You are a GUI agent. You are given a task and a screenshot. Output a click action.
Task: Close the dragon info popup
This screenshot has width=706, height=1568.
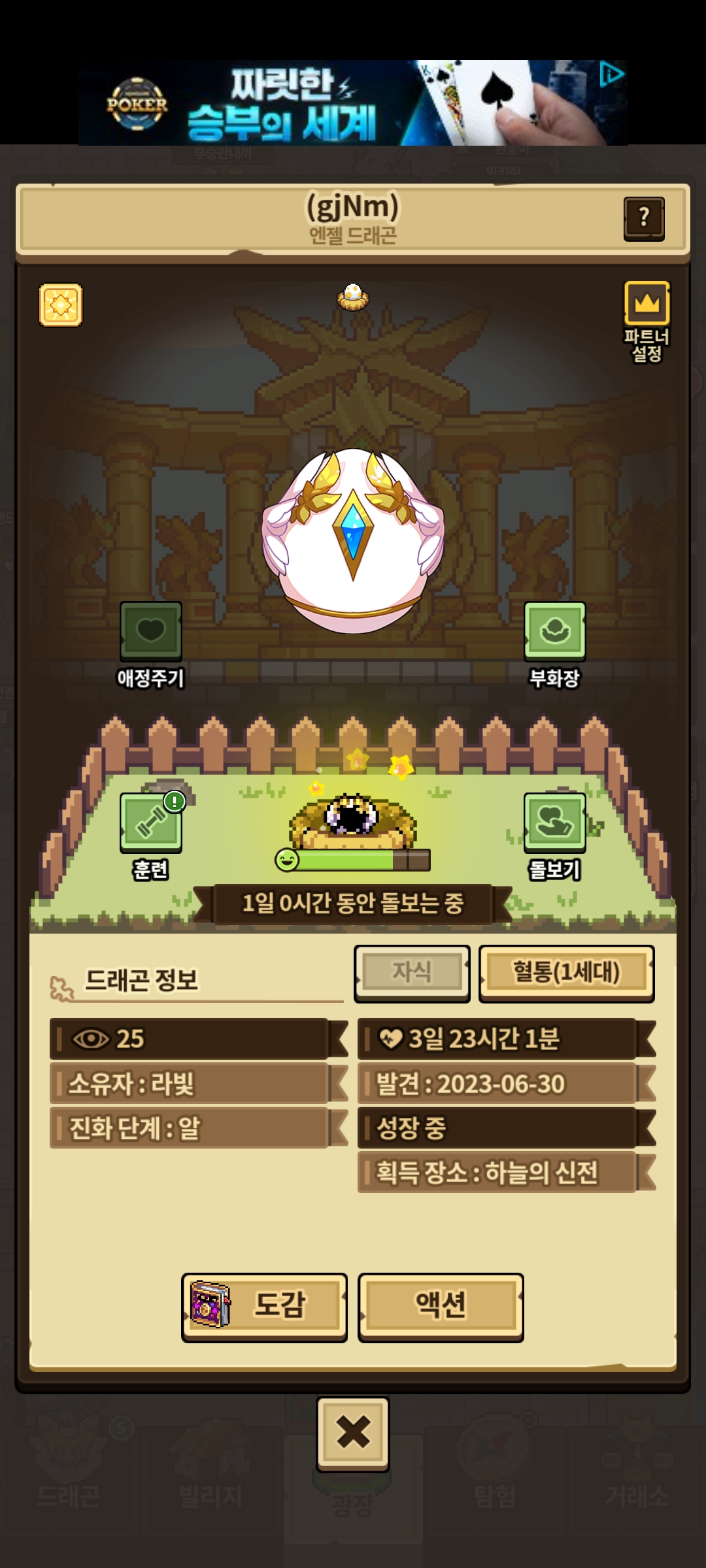click(353, 1433)
